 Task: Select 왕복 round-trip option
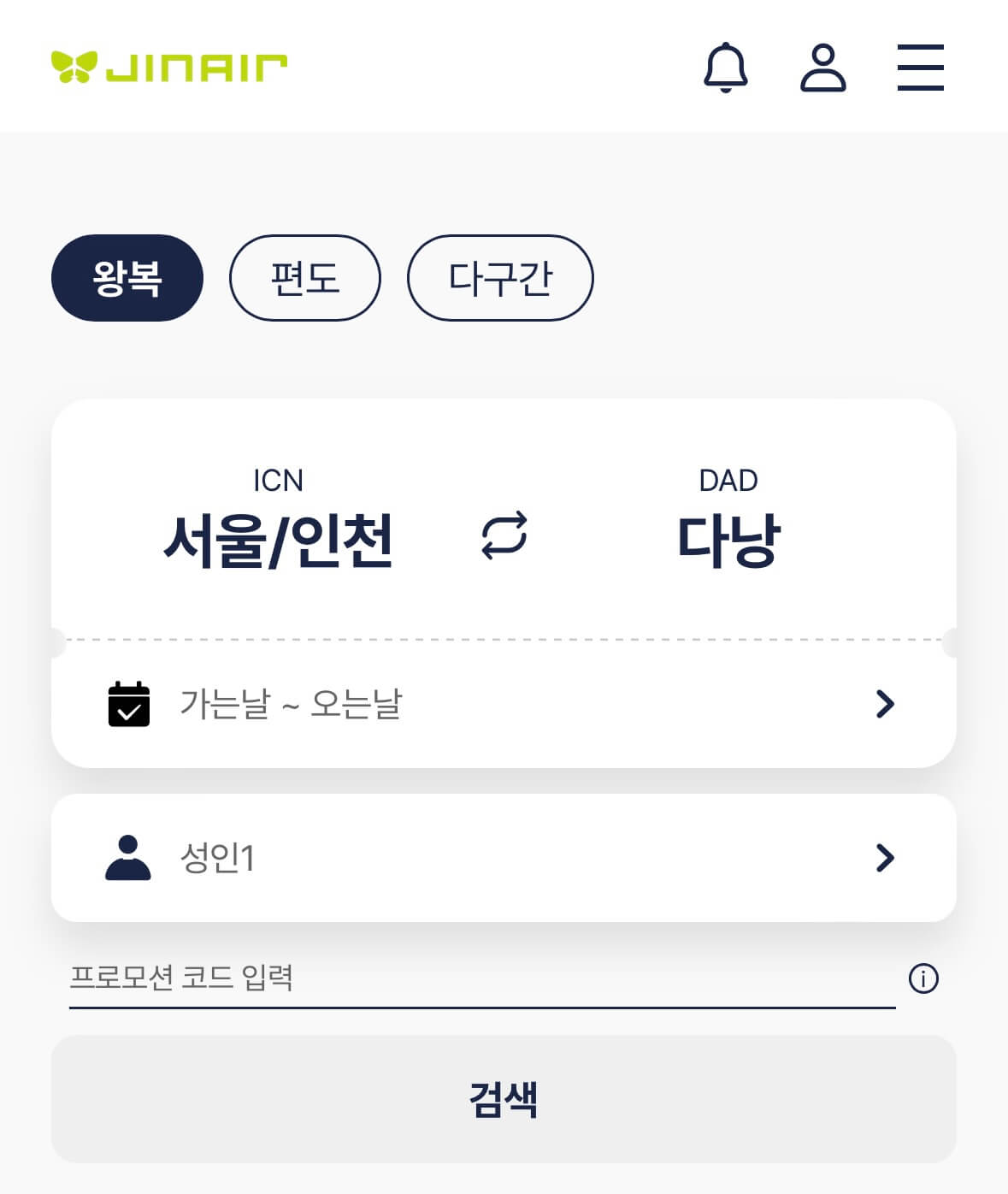(x=128, y=278)
